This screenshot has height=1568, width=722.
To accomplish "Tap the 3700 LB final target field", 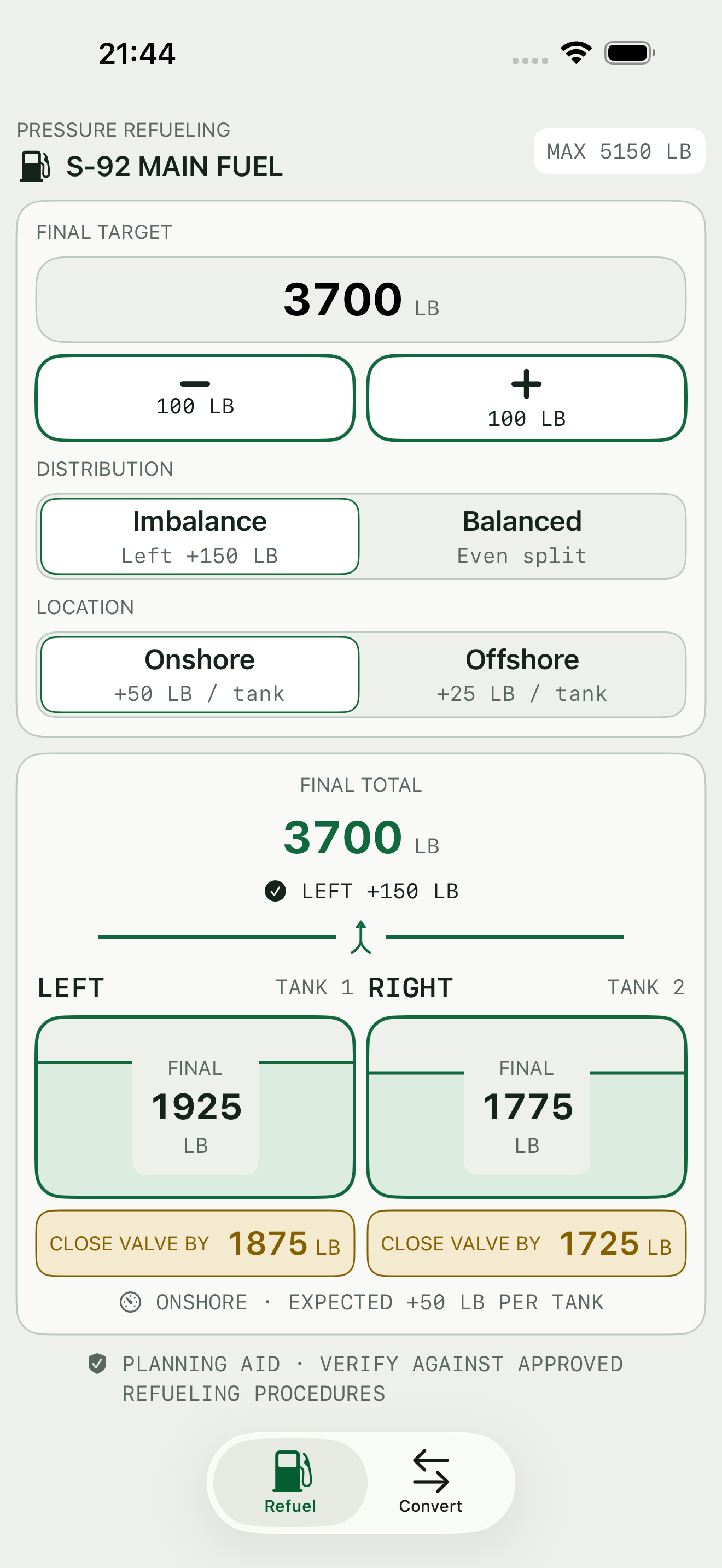I will click(361, 300).
